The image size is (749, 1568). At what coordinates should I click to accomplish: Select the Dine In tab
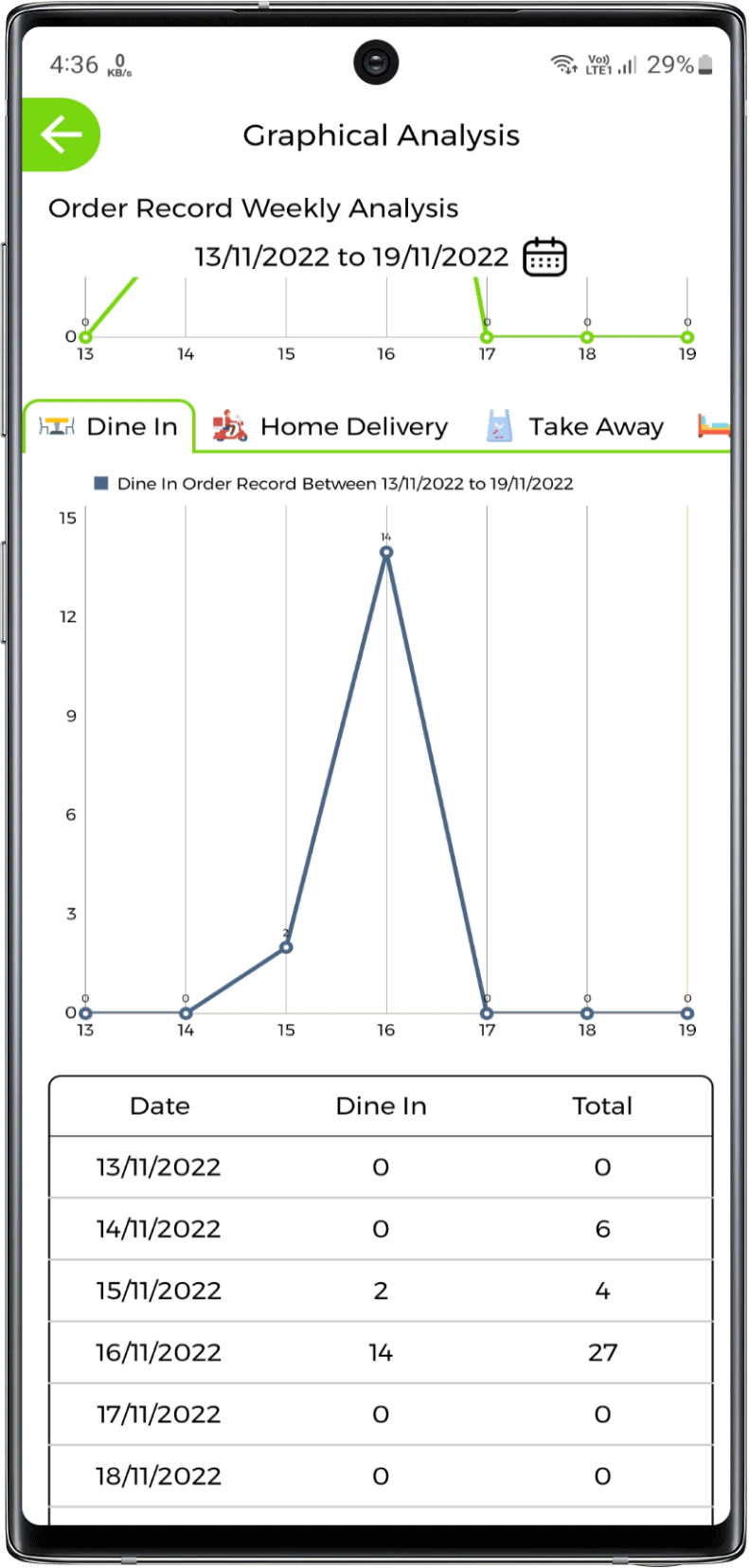coord(110,427)
